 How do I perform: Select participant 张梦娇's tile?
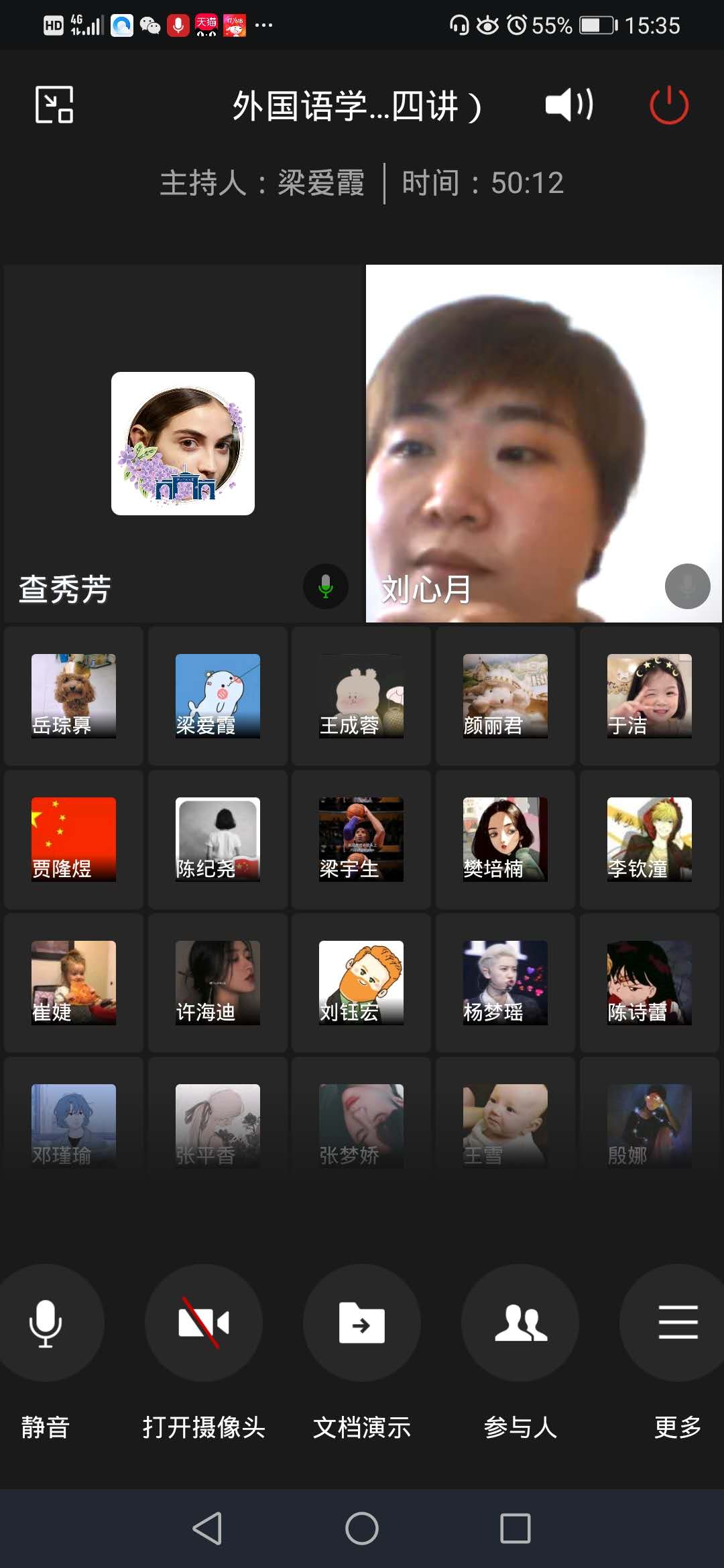[x=361, y=1126]
